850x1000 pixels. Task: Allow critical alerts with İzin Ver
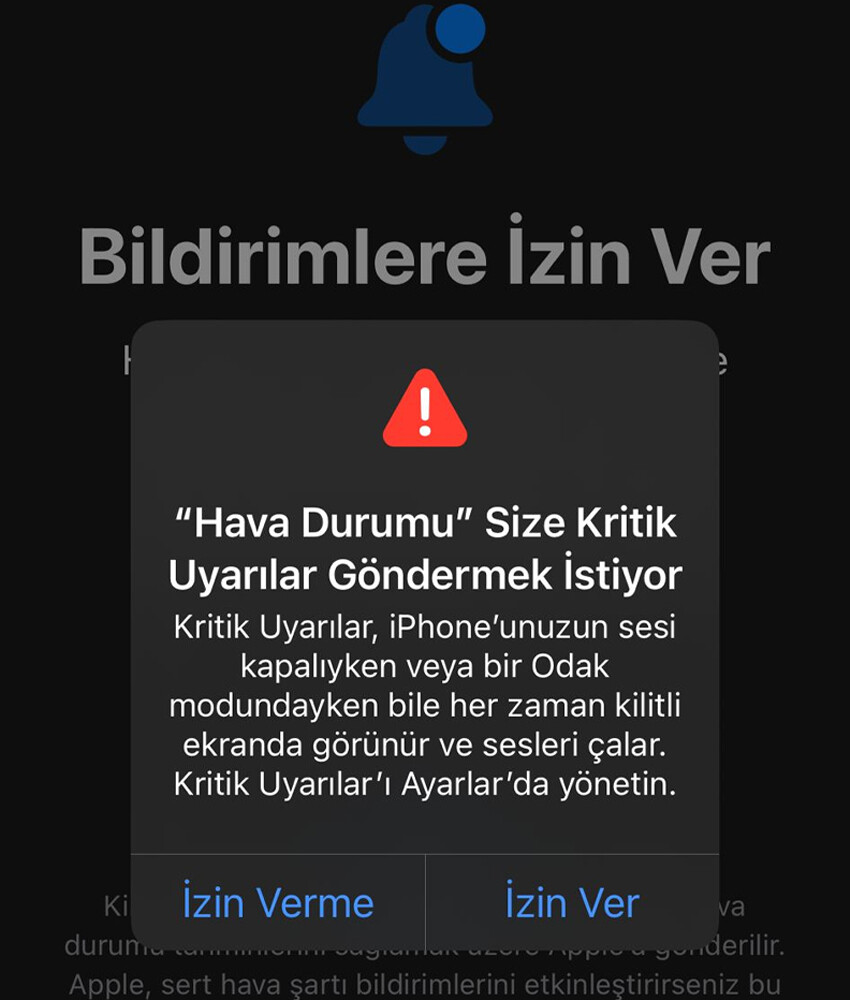pos(572,902)
